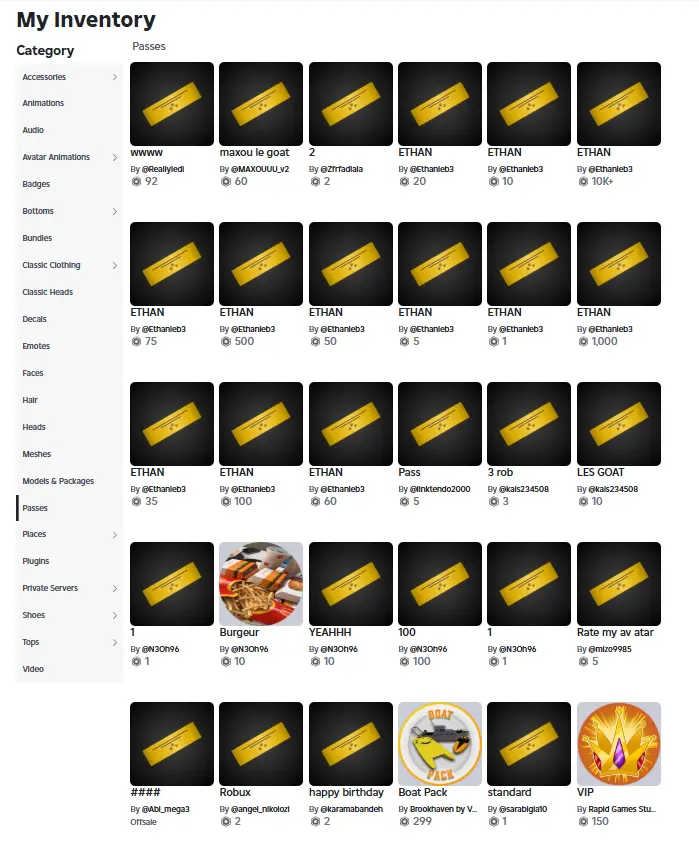View the maxou le goat pass
Viewport: 699px width, 844px height.
coord(261,104)
